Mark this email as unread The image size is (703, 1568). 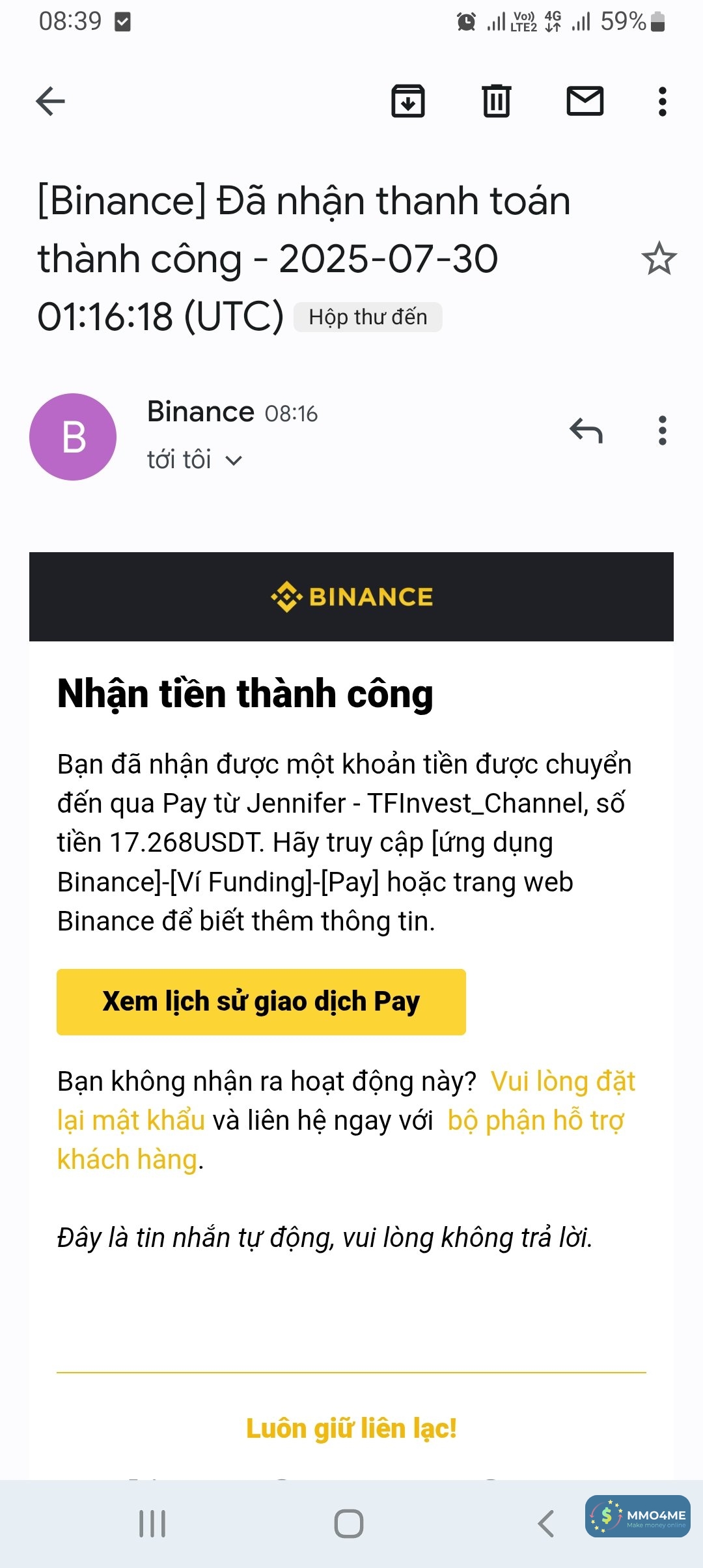click(585, 102)
